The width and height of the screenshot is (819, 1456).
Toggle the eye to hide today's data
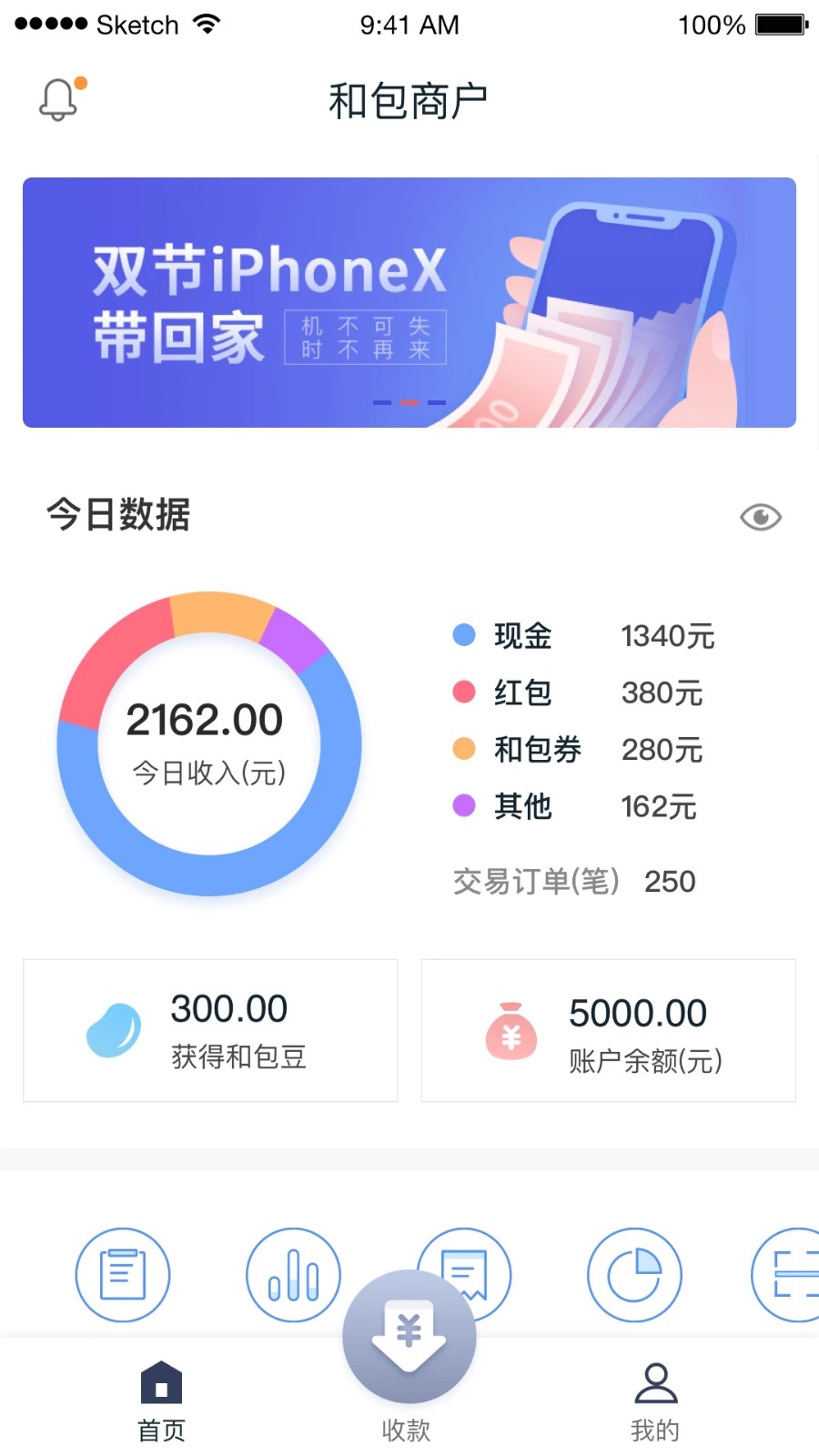(761, 516)
